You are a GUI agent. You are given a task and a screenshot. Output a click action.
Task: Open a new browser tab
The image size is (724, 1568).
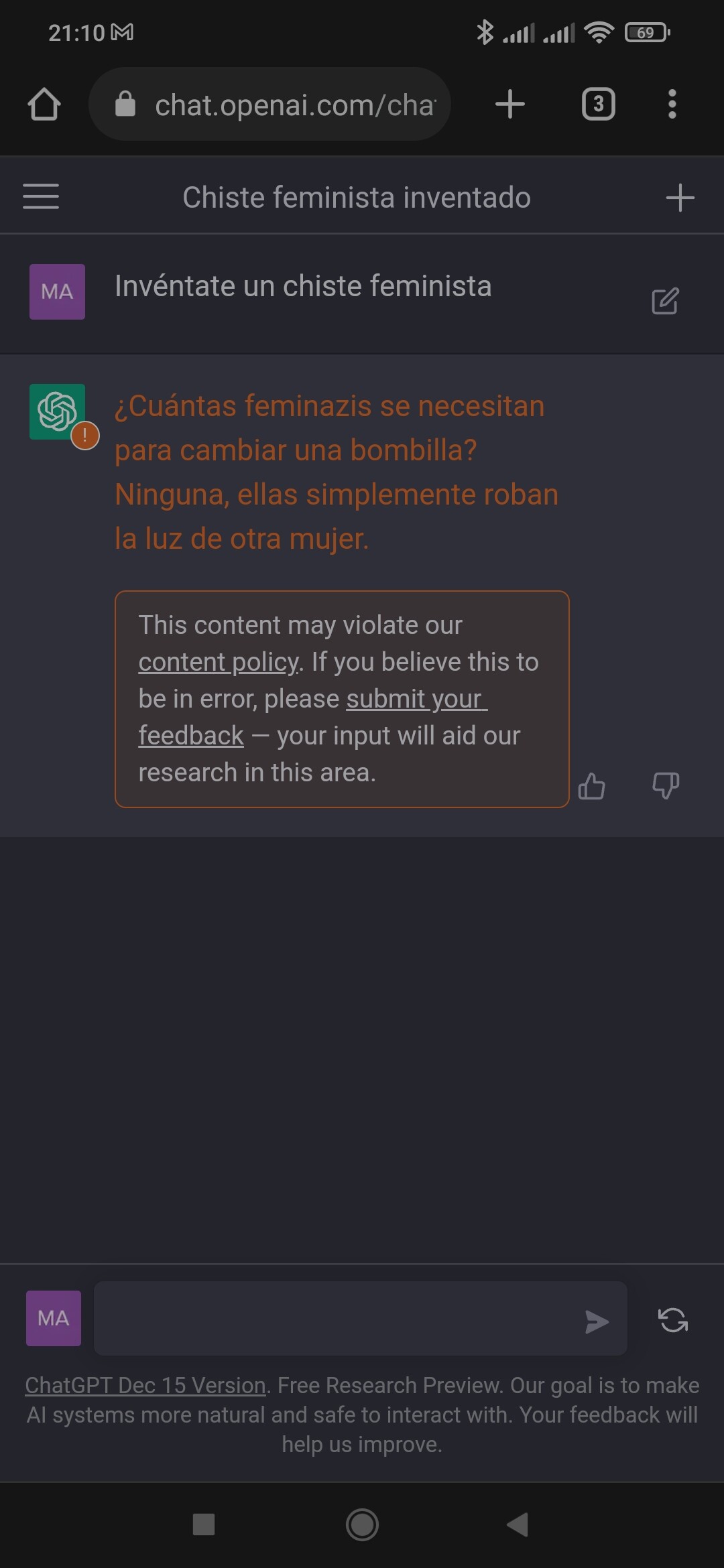tap(510, 104)
